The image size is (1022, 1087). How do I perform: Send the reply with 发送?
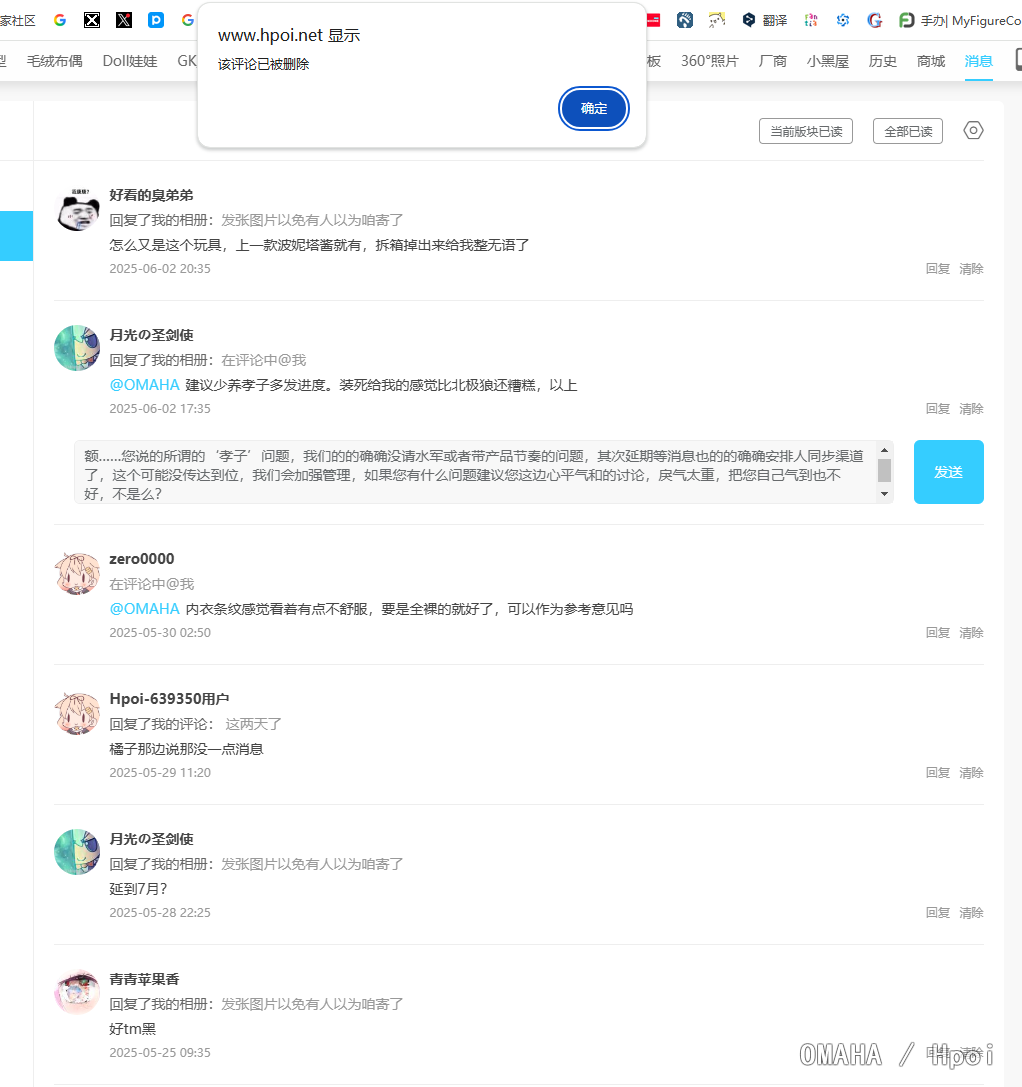coord(948,472)
